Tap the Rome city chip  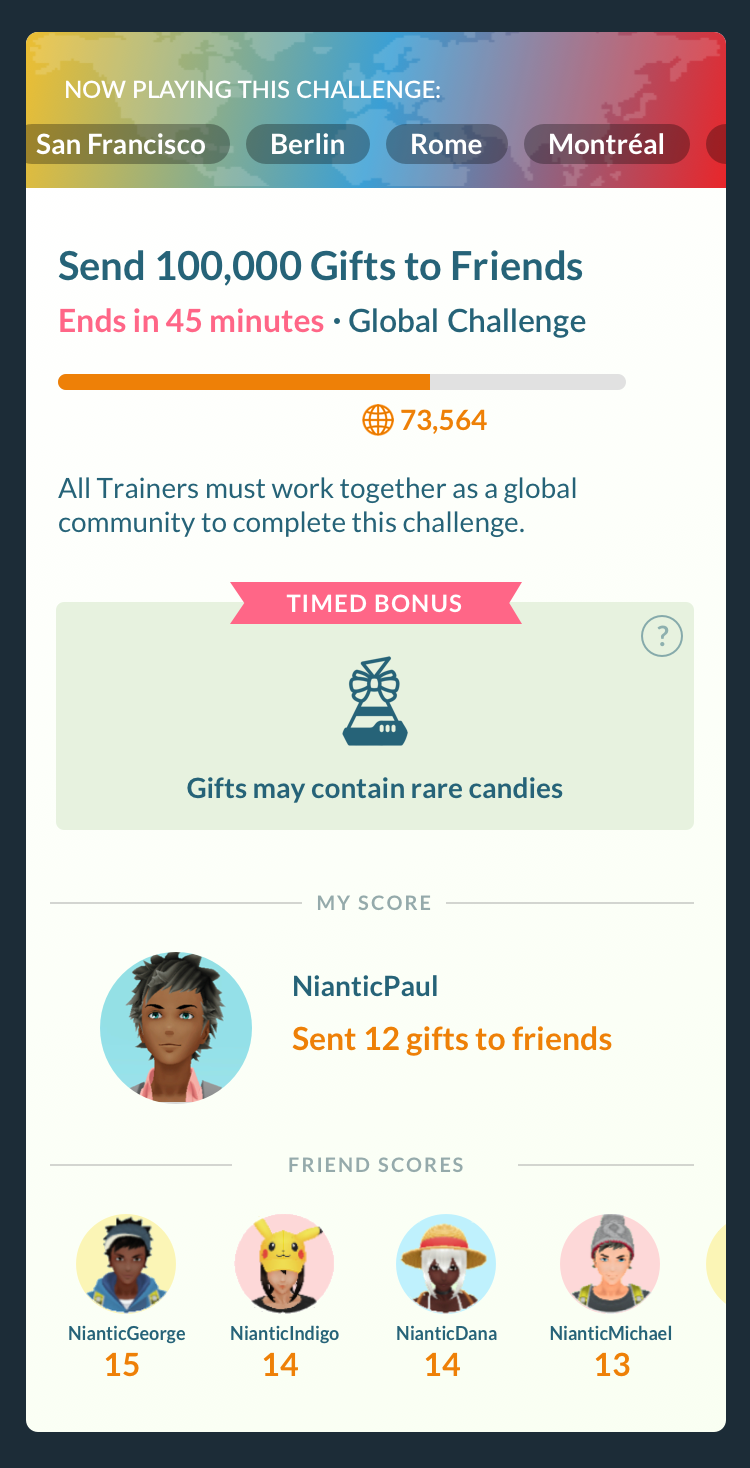point(446,144)
